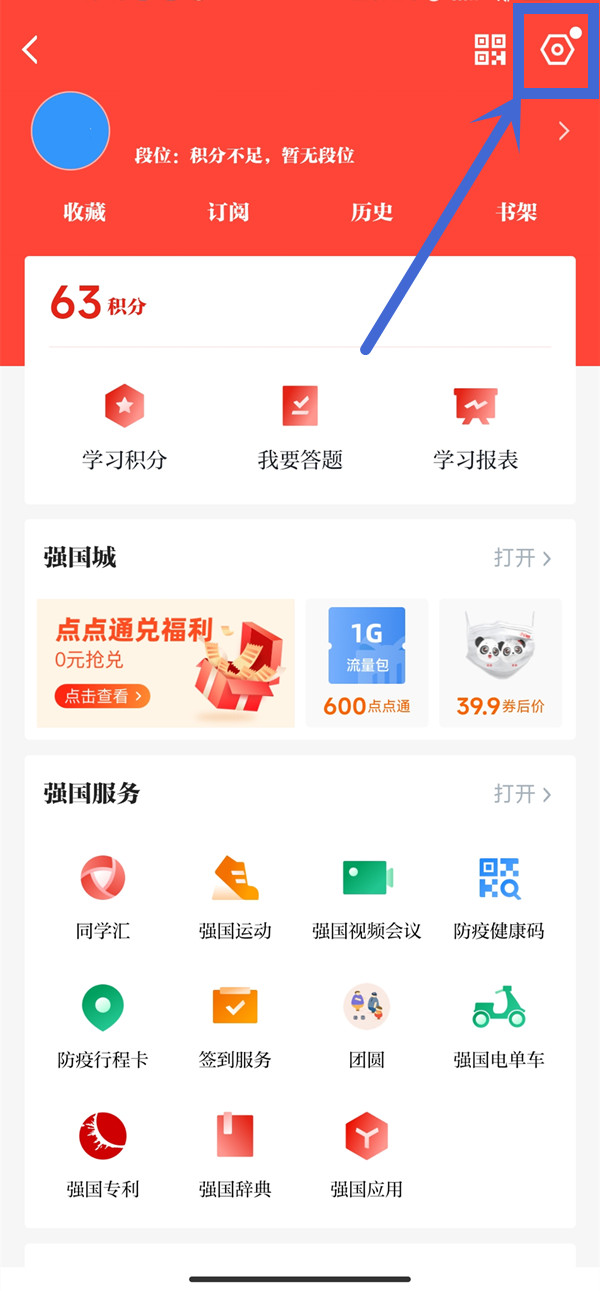
Task: Open the 1G 流量包 card
Action: [x=367, y=663]
